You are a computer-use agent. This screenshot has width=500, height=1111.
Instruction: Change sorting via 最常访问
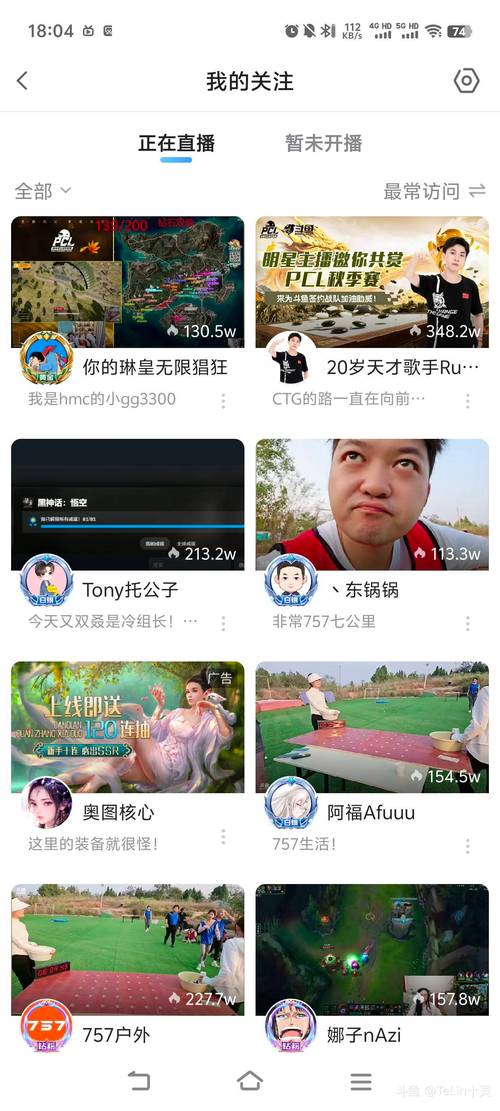coord(435,191)
